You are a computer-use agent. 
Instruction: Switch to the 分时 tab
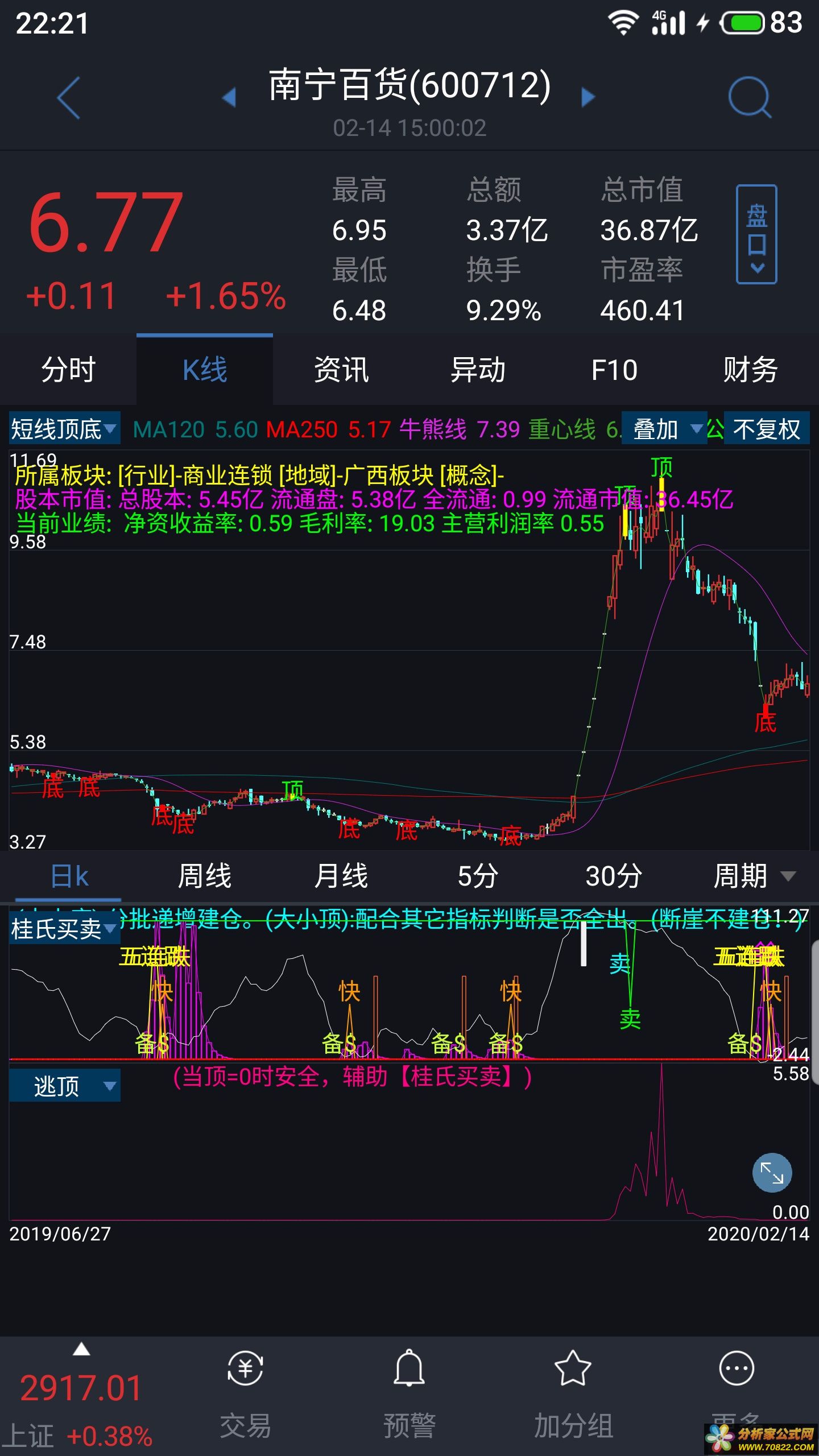pyautogui.click(x=68, y=370)
